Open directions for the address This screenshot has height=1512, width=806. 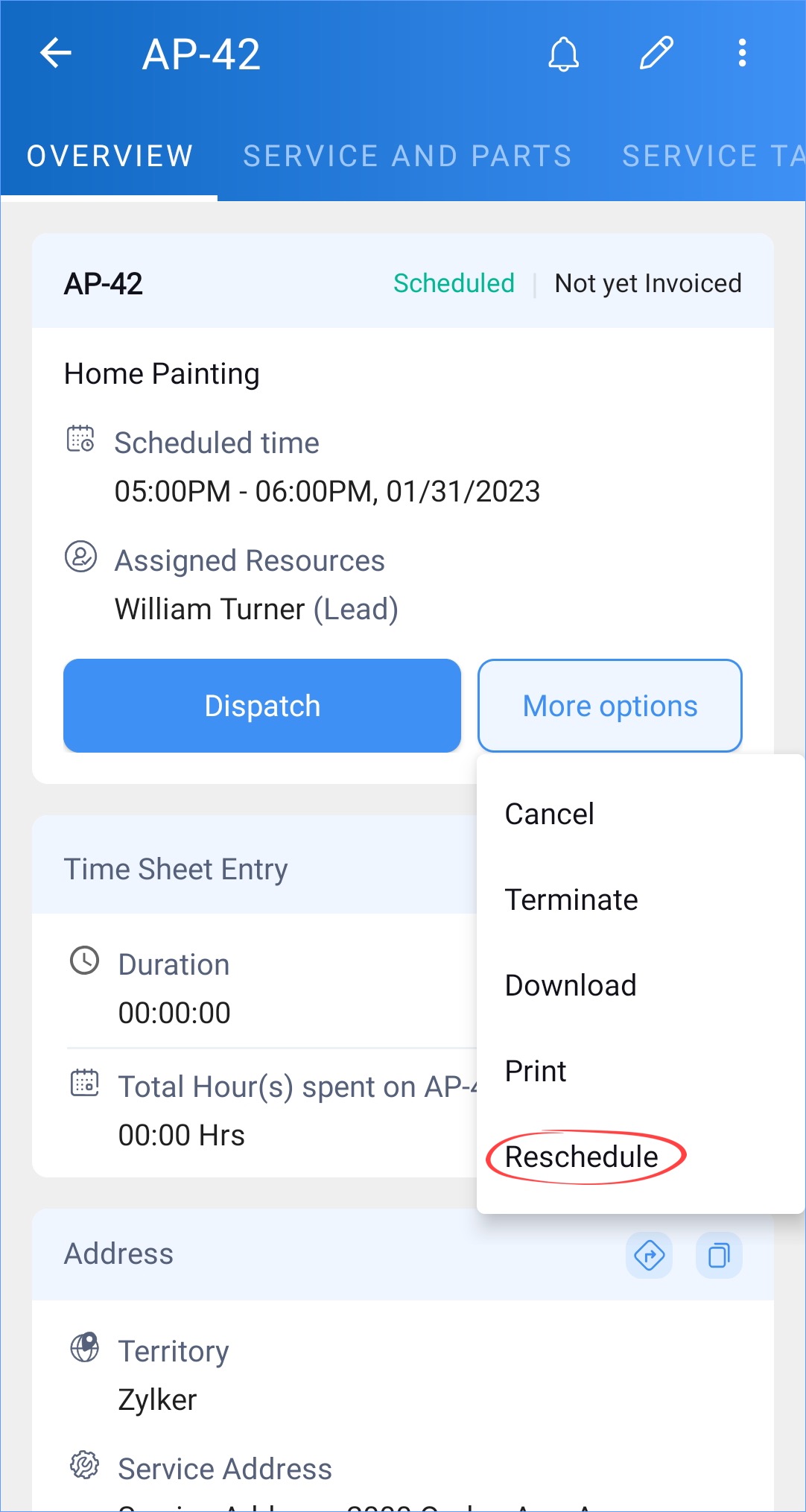[650, 1256]
